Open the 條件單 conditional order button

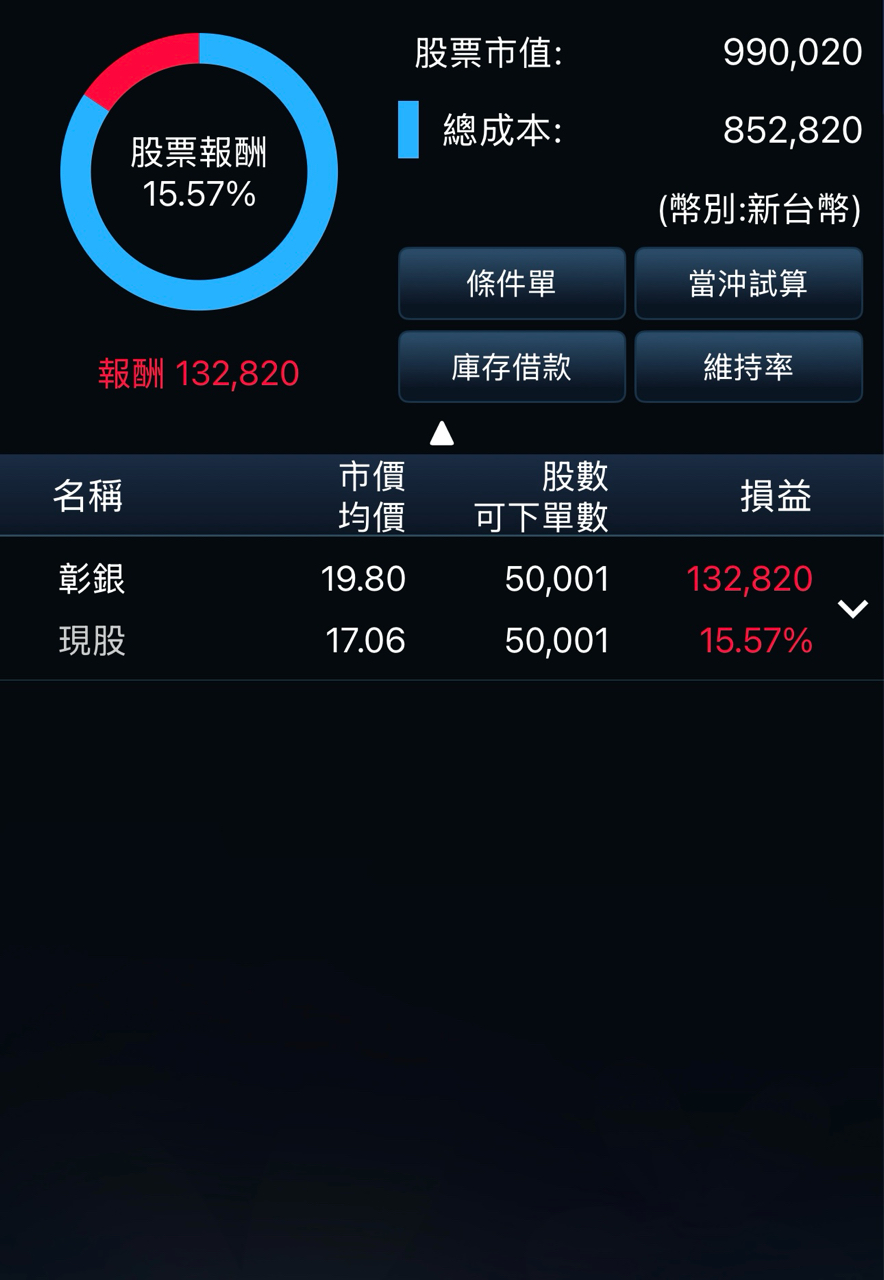pyautogui.click(x=512, y=284)
